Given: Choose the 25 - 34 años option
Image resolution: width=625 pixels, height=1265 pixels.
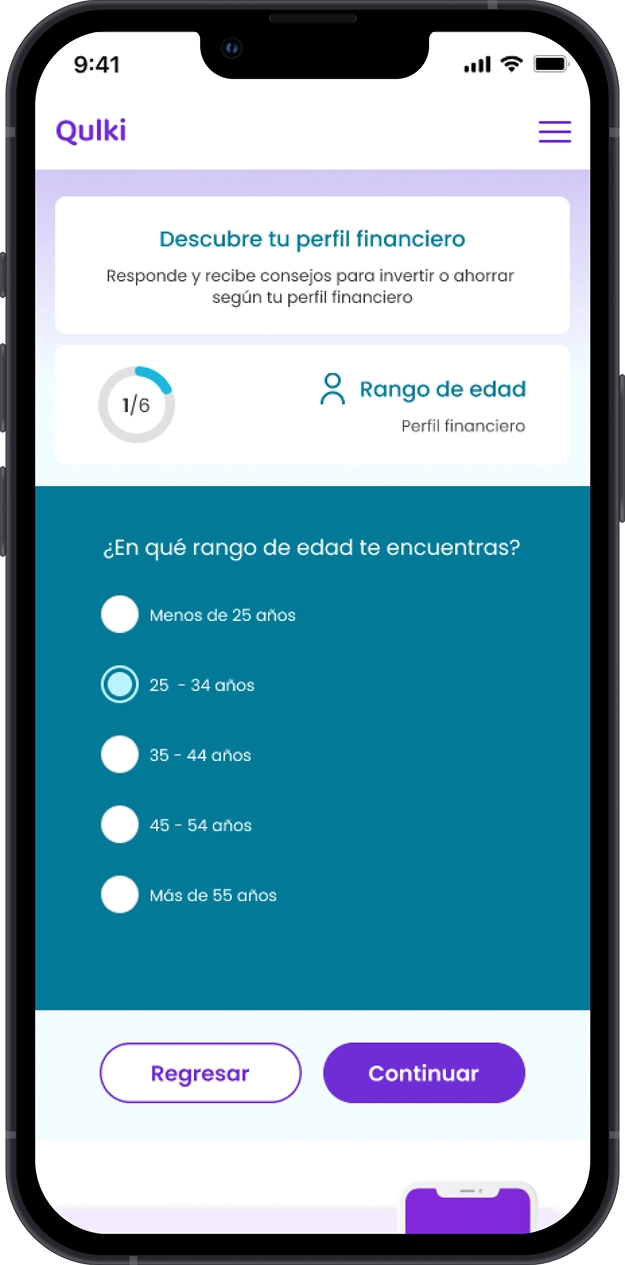Looking at the screenshot, I should [120, 685].
